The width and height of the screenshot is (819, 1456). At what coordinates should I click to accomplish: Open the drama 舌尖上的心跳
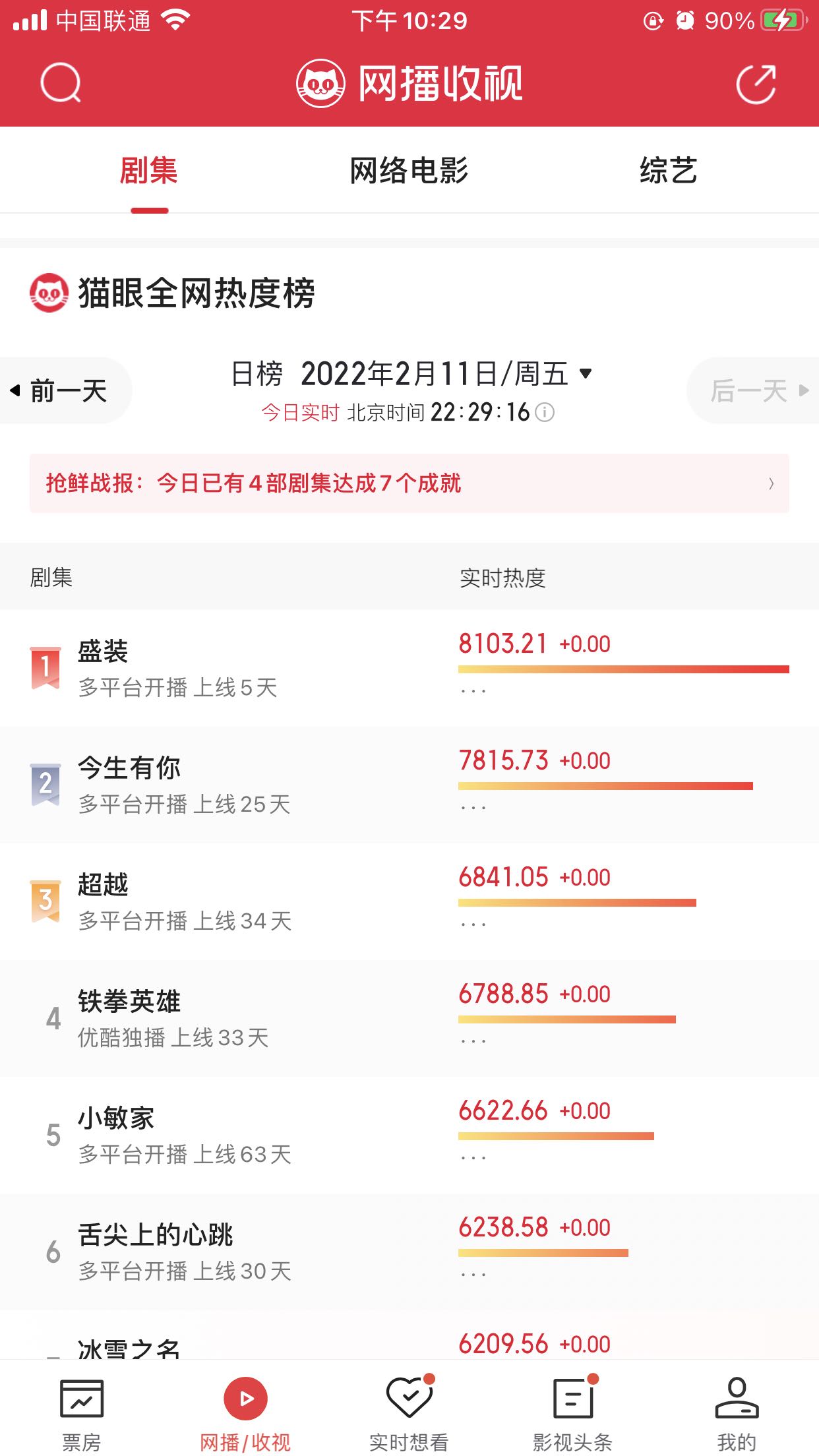click(x=409, y=1252)
